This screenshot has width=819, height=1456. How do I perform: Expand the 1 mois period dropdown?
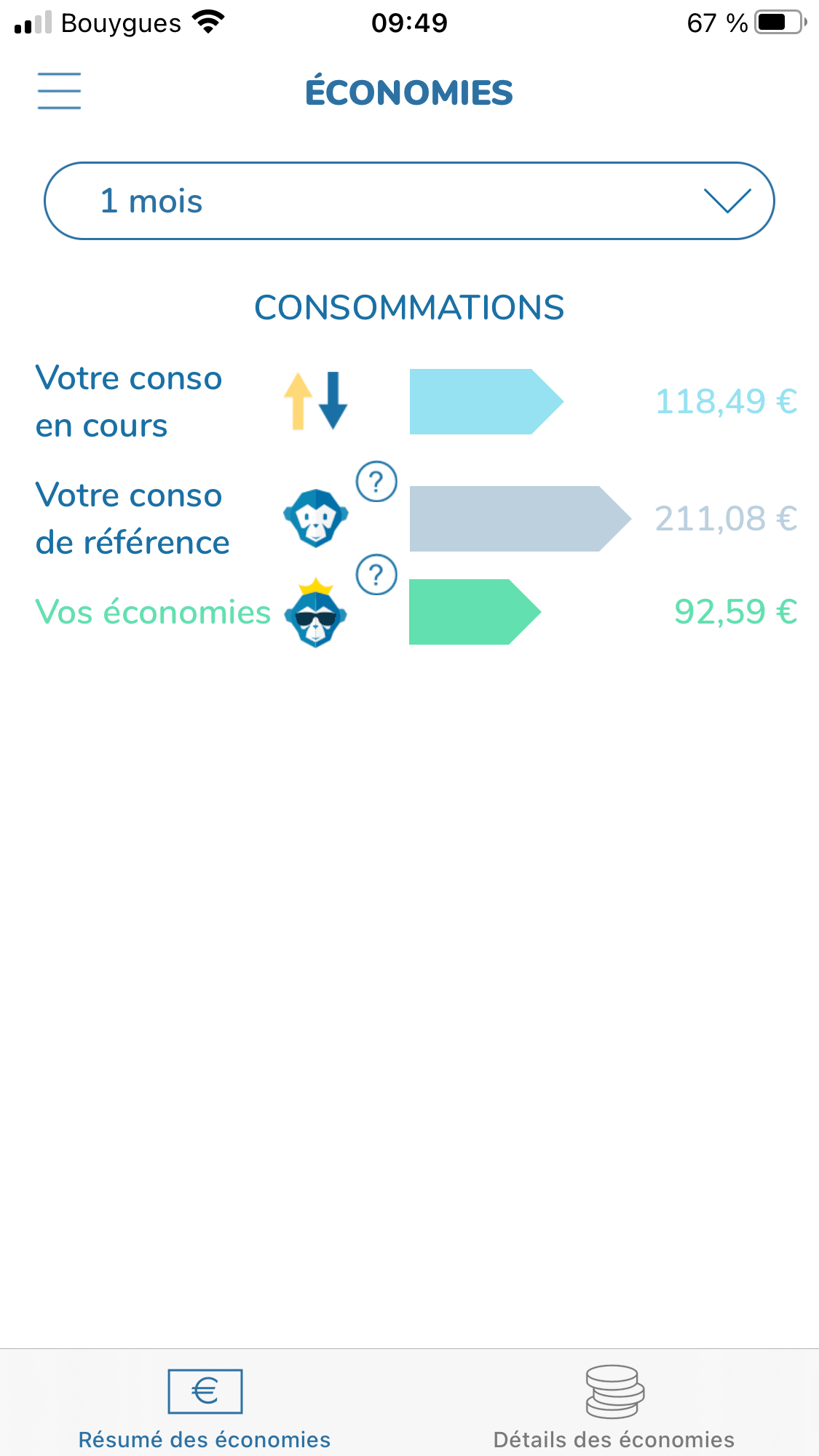click(x=409, y=201)
